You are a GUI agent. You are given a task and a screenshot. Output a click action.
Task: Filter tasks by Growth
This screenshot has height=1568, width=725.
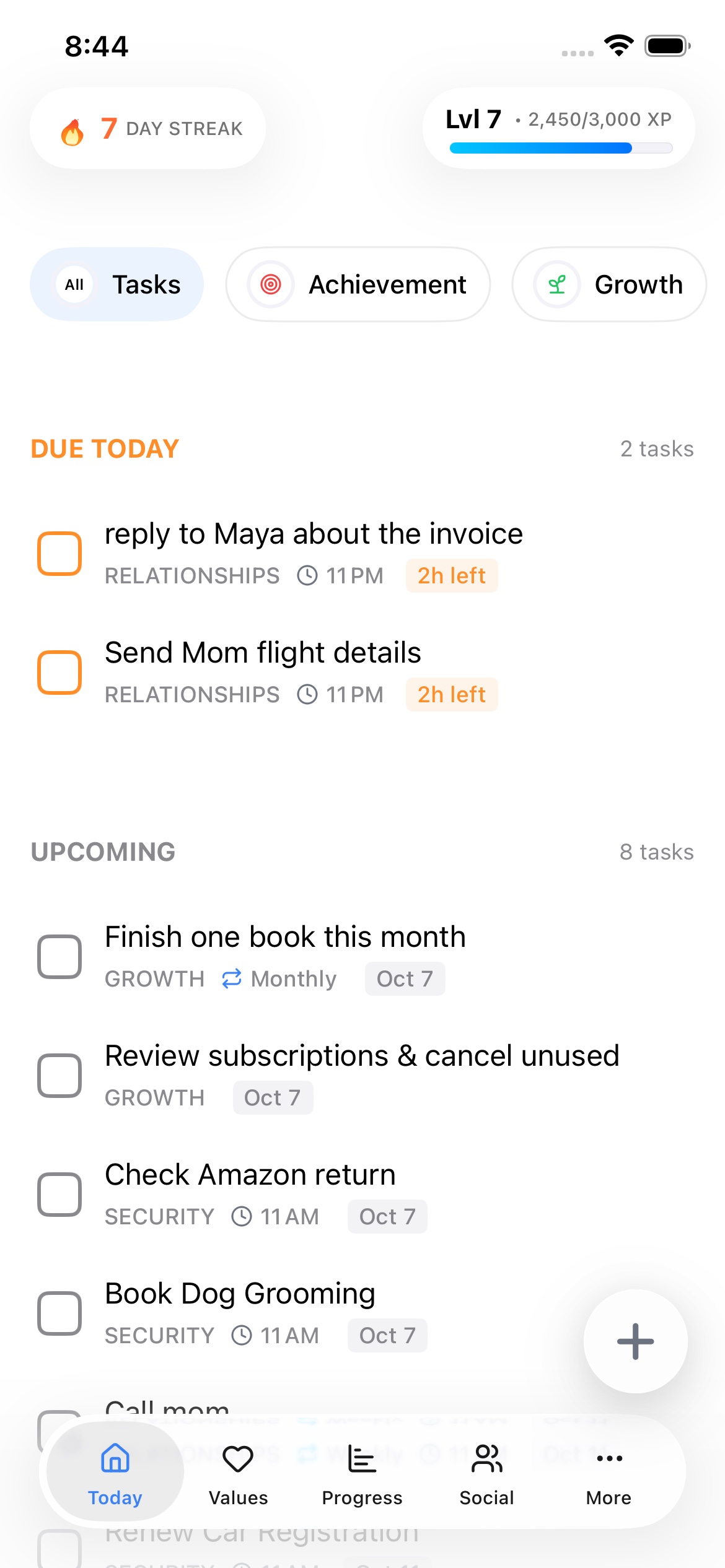(x=609, y=285)
